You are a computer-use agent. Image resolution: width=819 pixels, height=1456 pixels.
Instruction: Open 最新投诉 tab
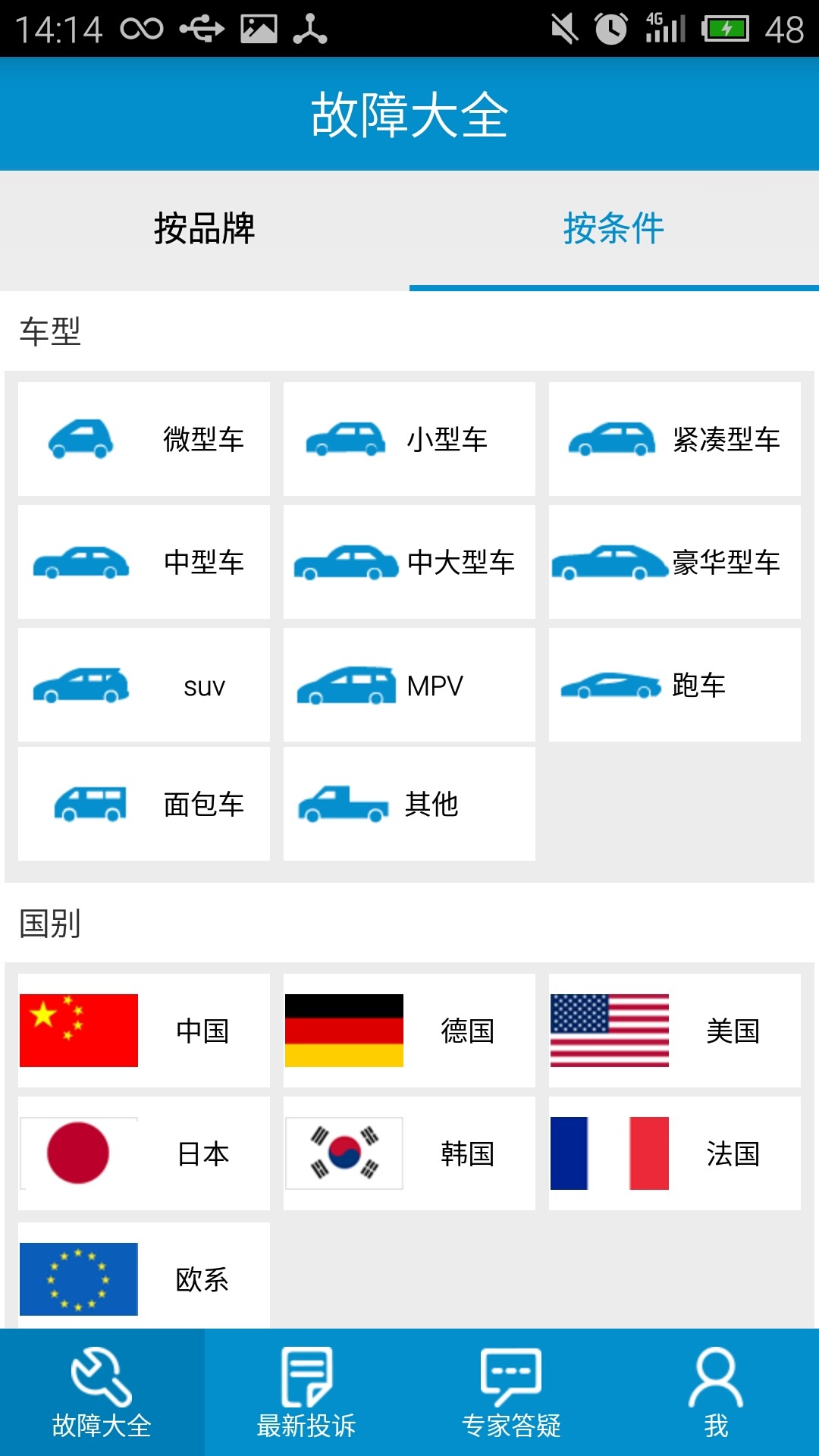[307, 1392]
